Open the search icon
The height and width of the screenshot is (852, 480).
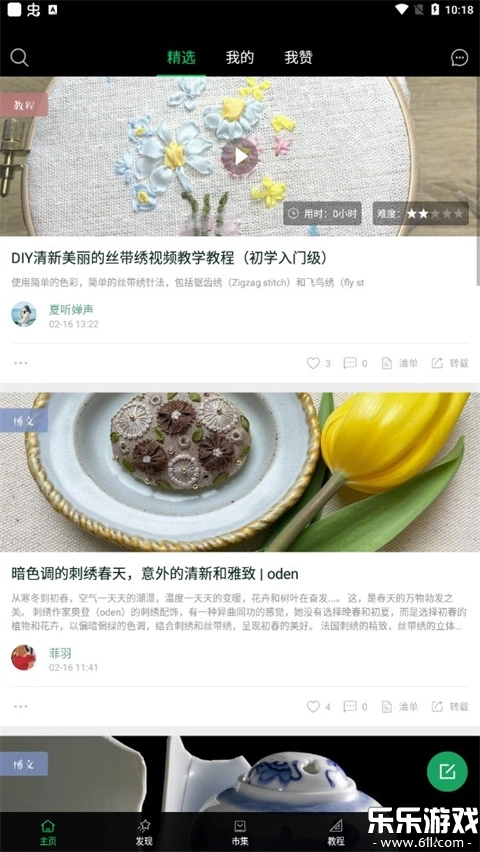pos(19,58)
